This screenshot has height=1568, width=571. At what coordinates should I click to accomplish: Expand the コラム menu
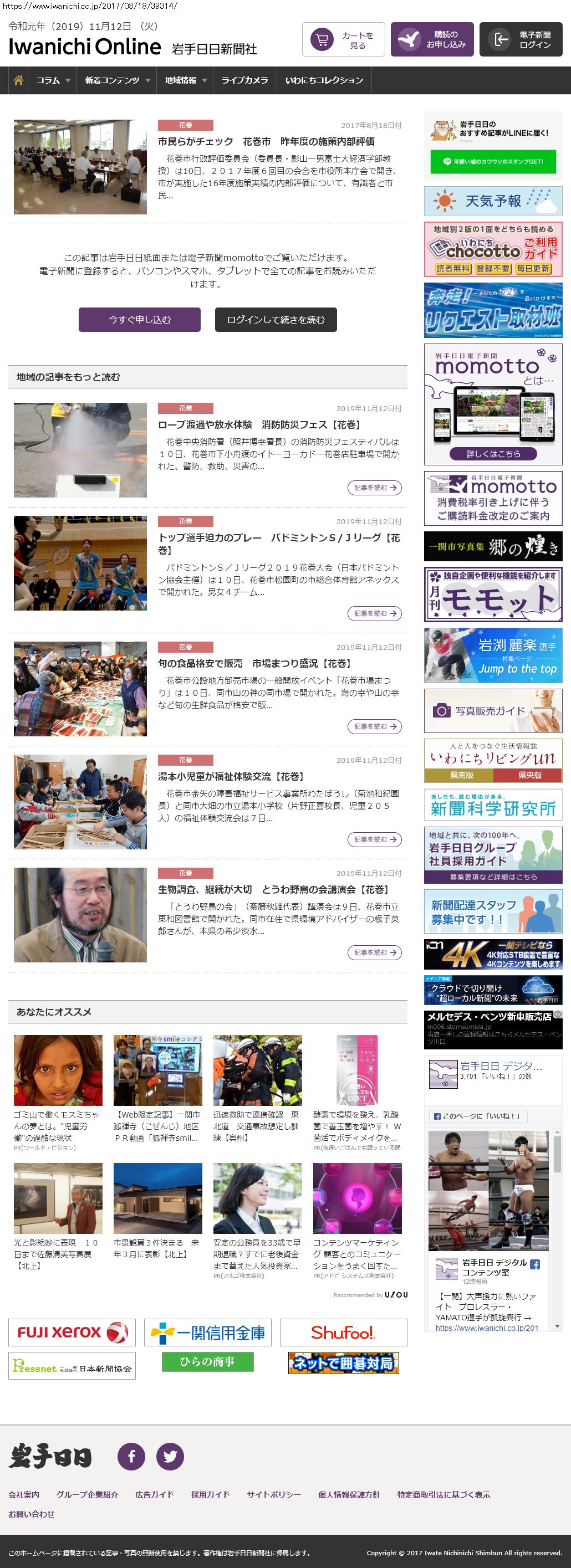click(x=53, y=80)
